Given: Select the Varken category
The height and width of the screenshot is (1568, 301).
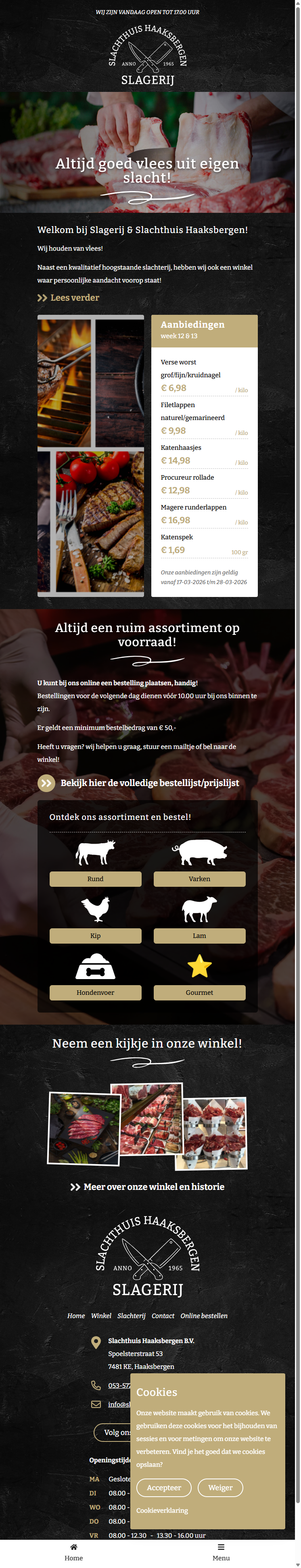Looking at the screenshot, I should (x=199, y=879).
